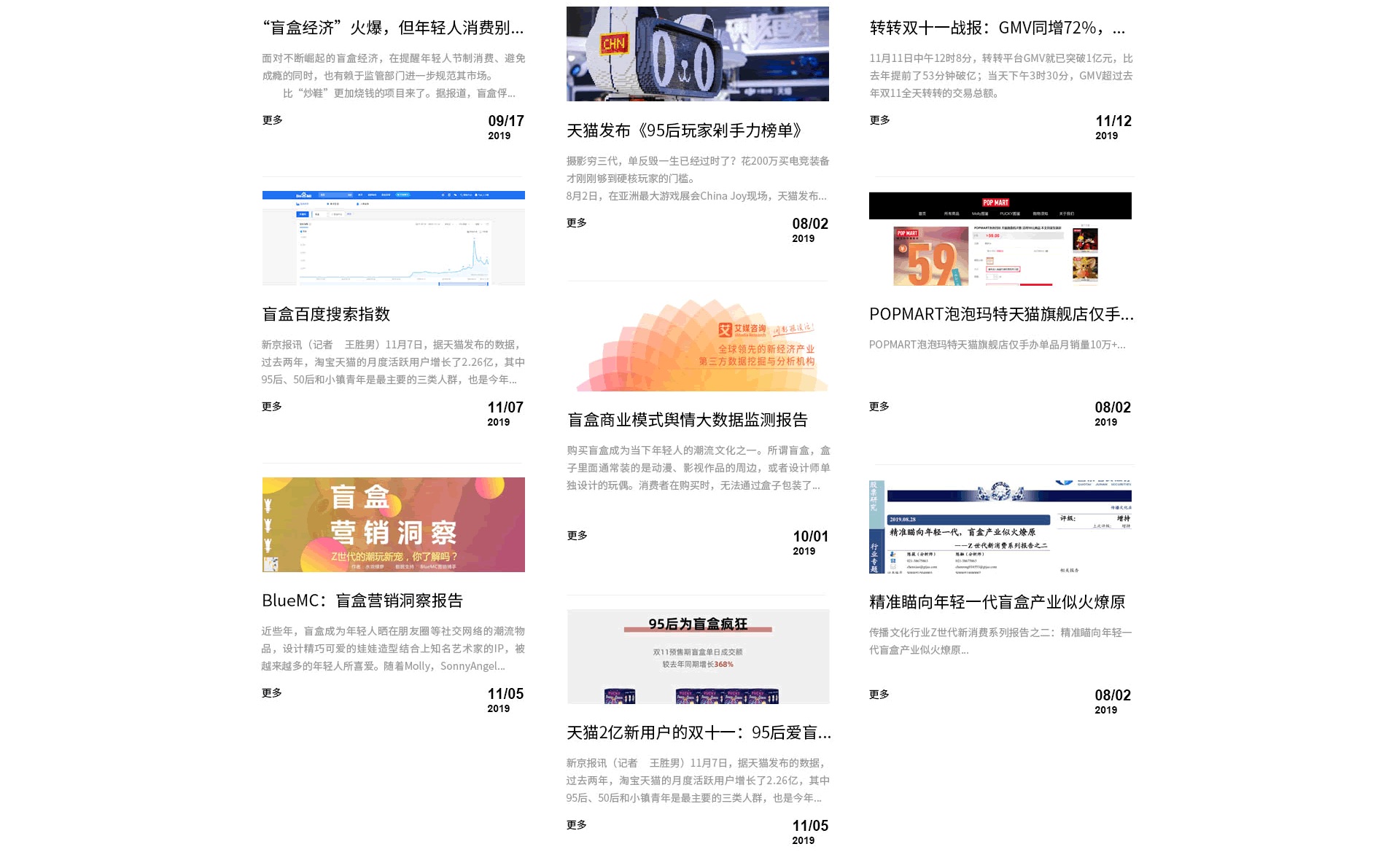This screenshot has width=1400, height=852.
Task: Open BlueMC 盲盒营销洞察 banner
Action: (x=393, y=525)
